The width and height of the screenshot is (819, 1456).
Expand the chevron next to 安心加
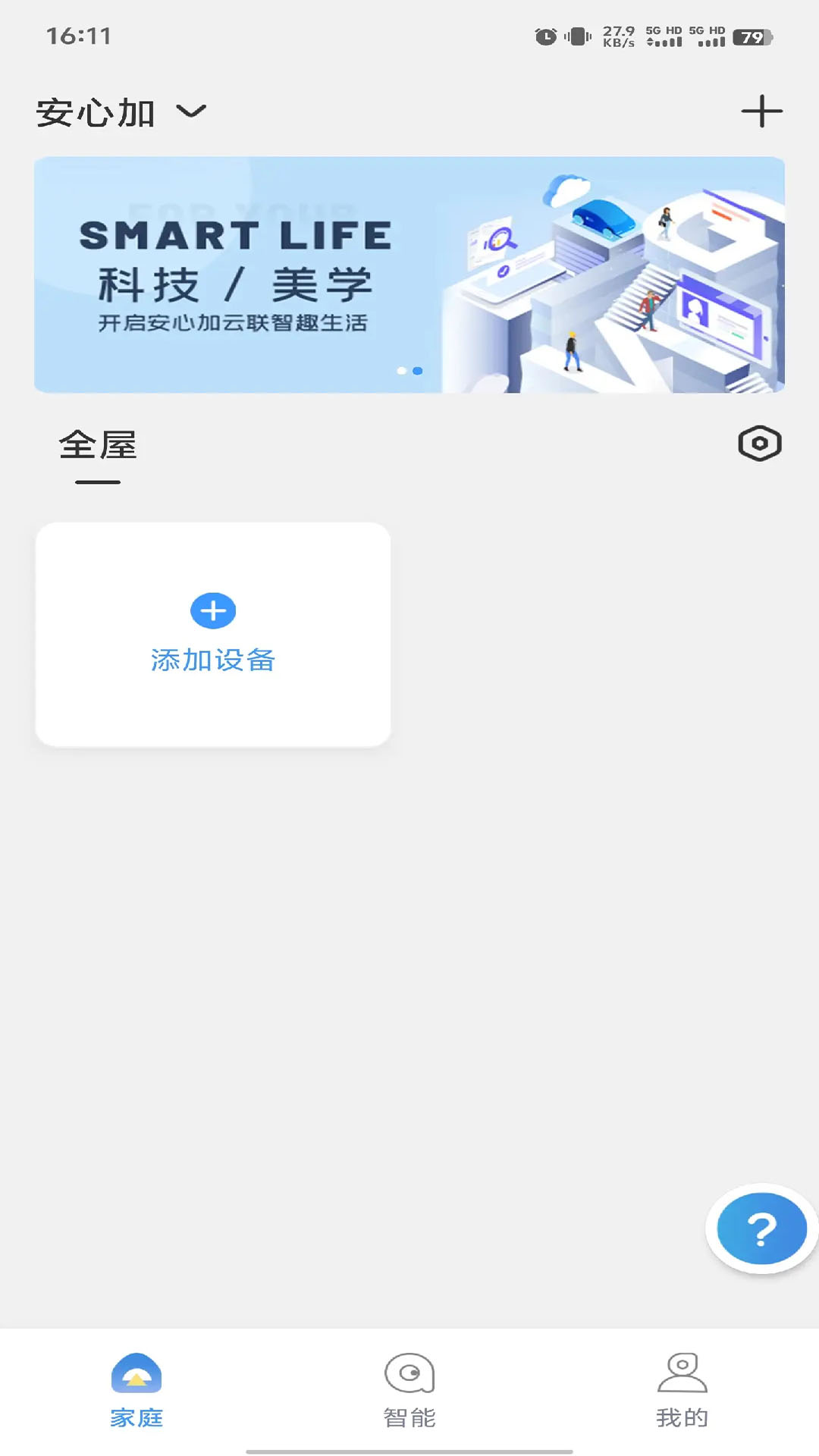click(191, 111)
